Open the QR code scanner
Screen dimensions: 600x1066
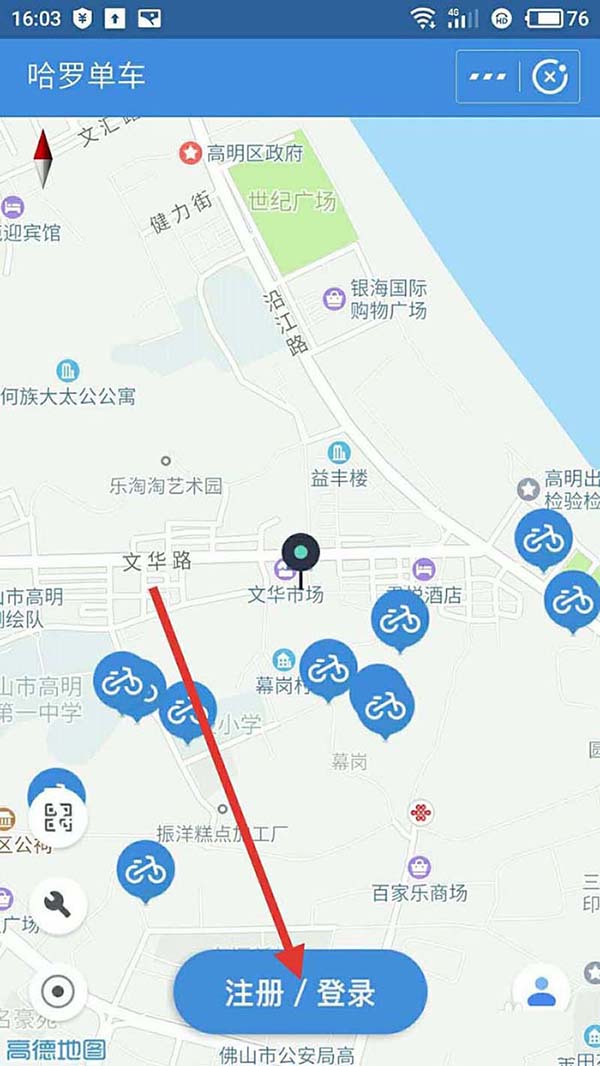coord(58,818)
